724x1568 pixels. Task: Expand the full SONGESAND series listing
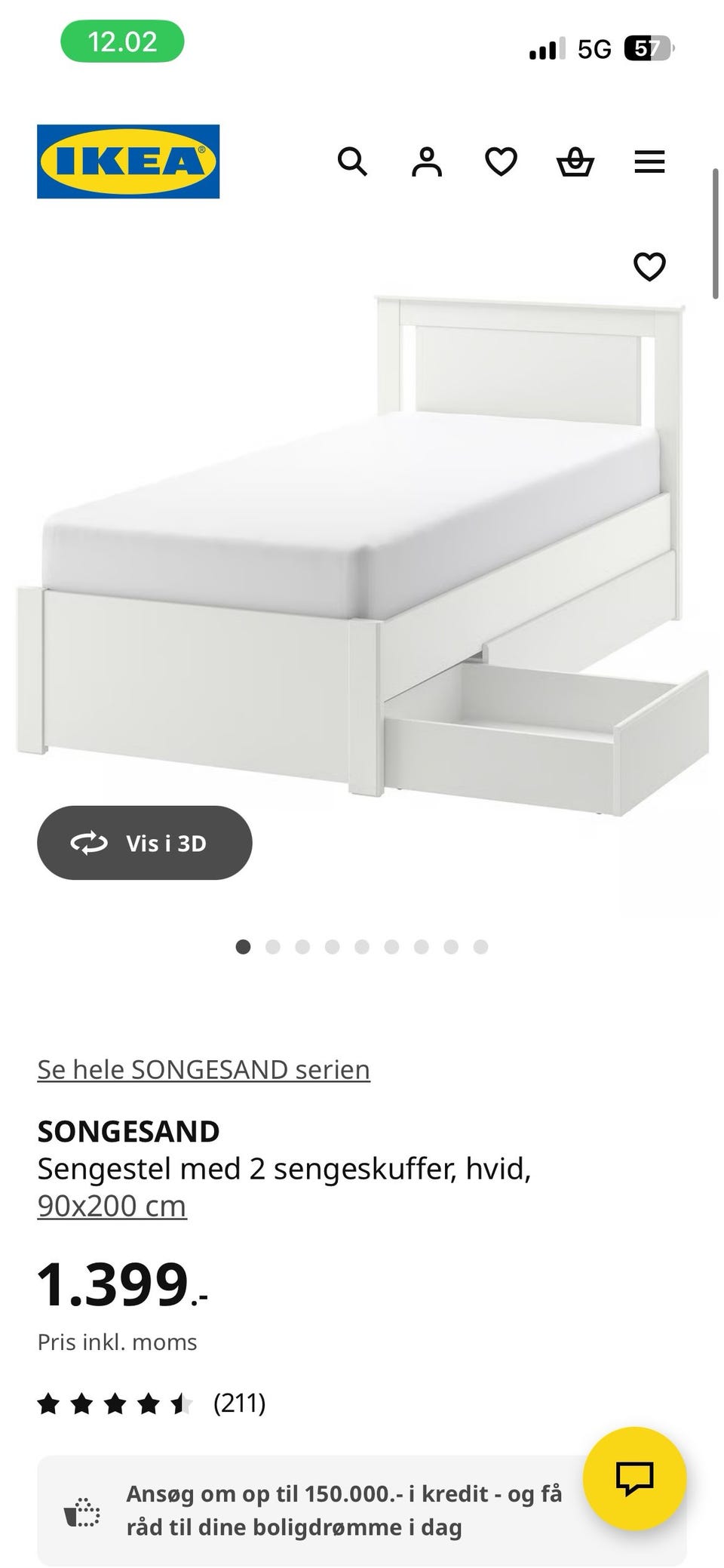click(x=202, y=1068)
